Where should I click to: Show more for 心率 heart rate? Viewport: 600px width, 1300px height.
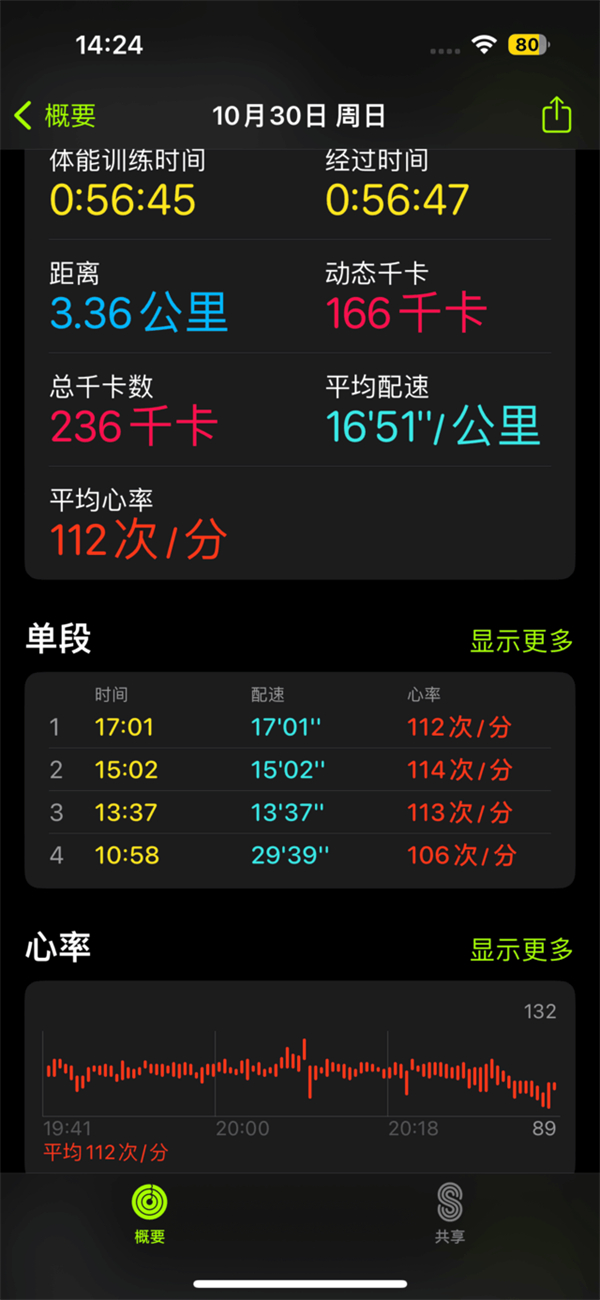pos(522,949)
